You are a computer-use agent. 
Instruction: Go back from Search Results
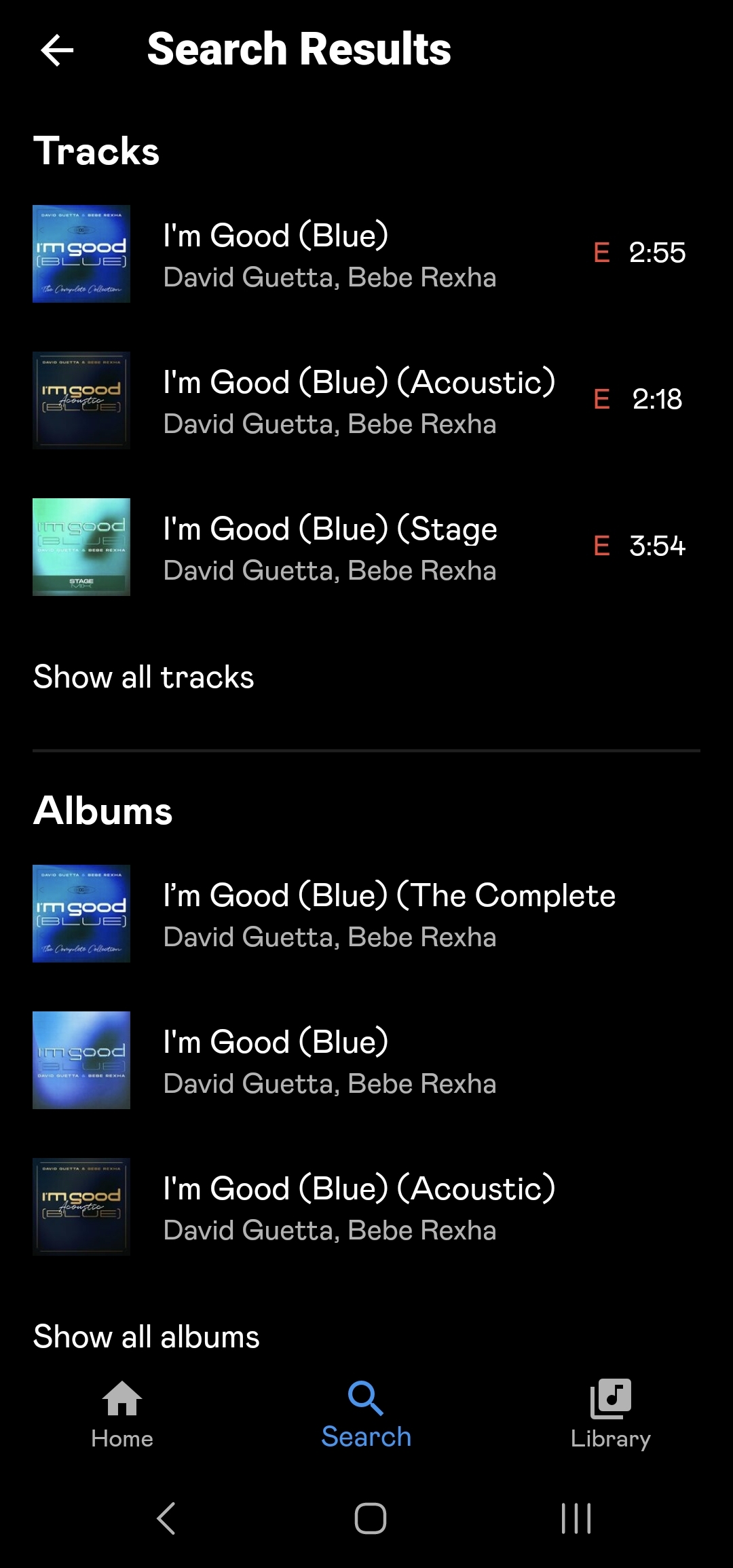(57, 50)
